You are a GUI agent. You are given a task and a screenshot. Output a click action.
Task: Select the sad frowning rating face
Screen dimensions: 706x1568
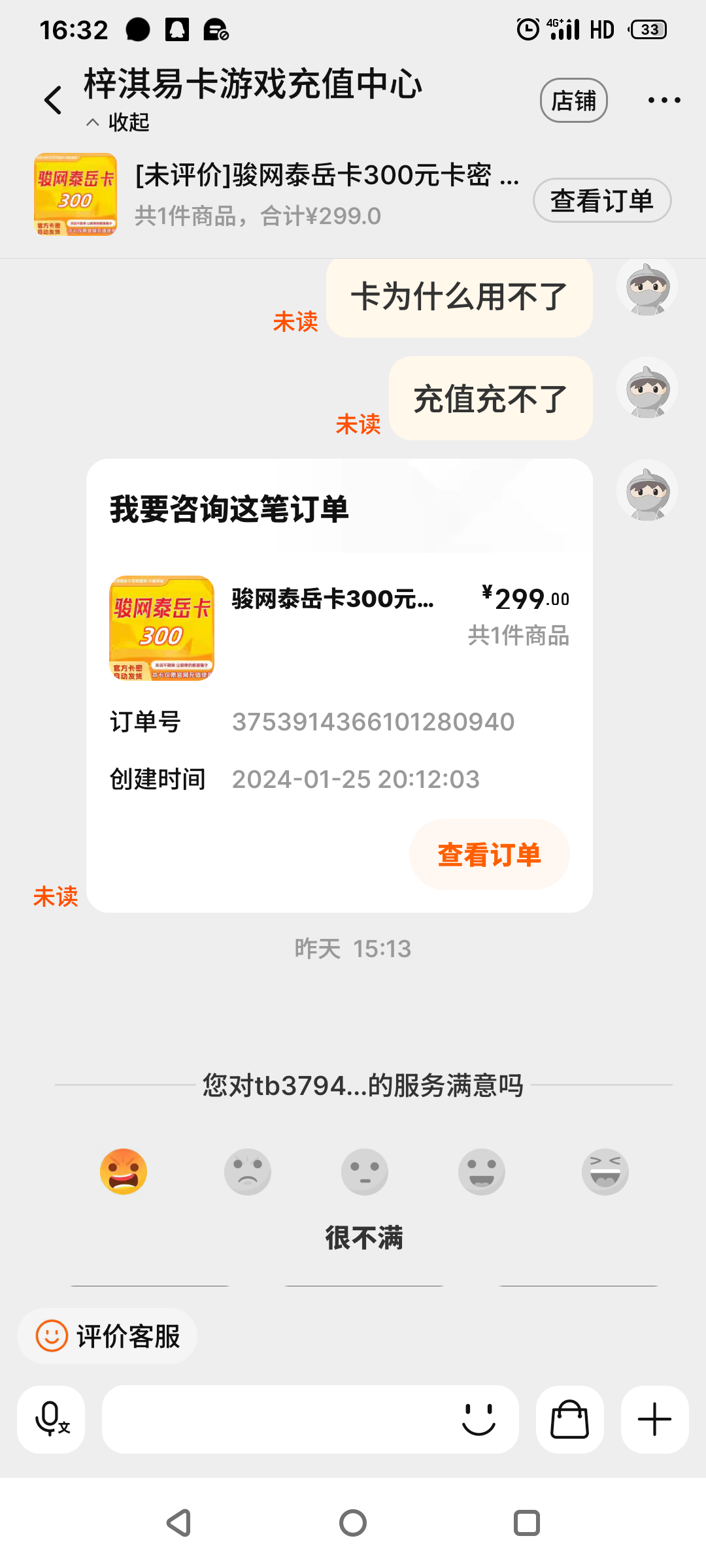(x=247, y=1171)
